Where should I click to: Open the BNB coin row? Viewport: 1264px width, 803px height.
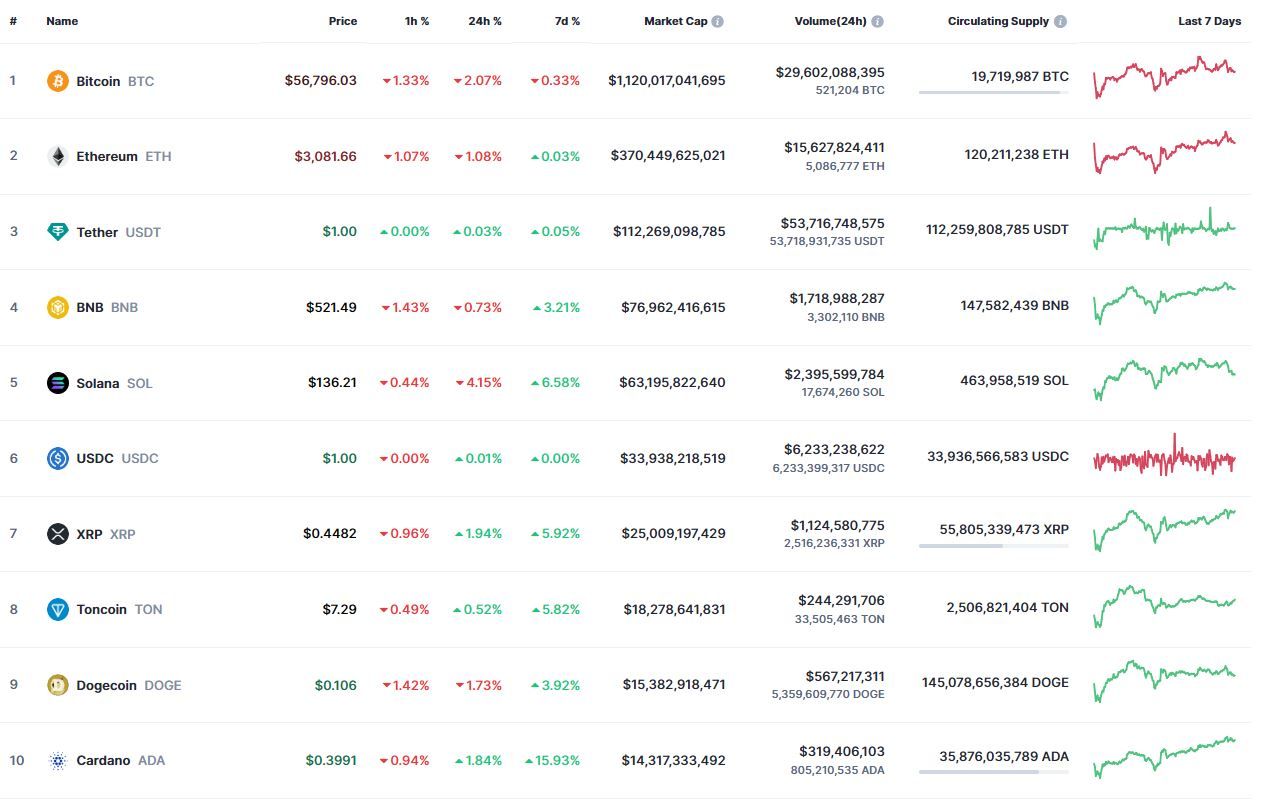[x=90, y=307]
